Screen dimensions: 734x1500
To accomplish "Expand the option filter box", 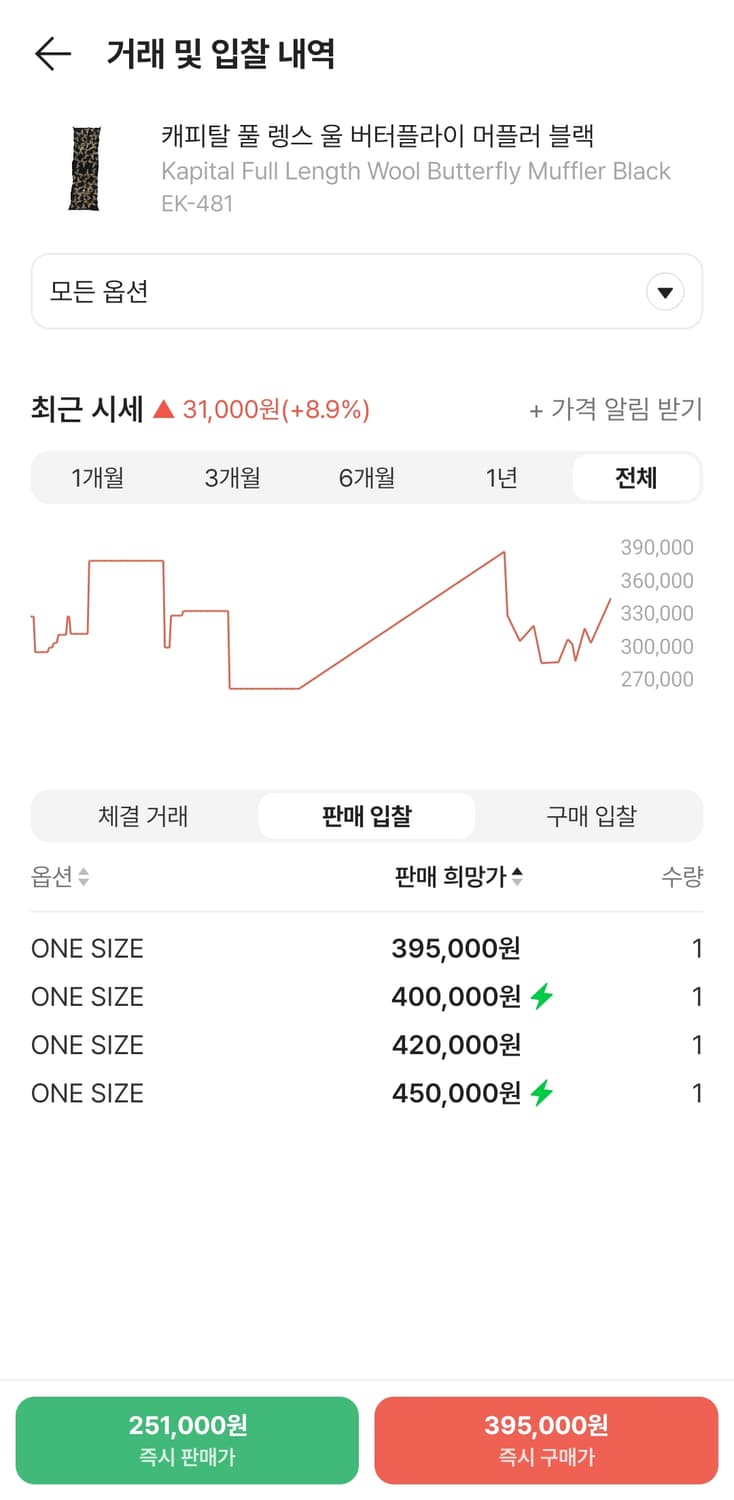I will (366, 291).
